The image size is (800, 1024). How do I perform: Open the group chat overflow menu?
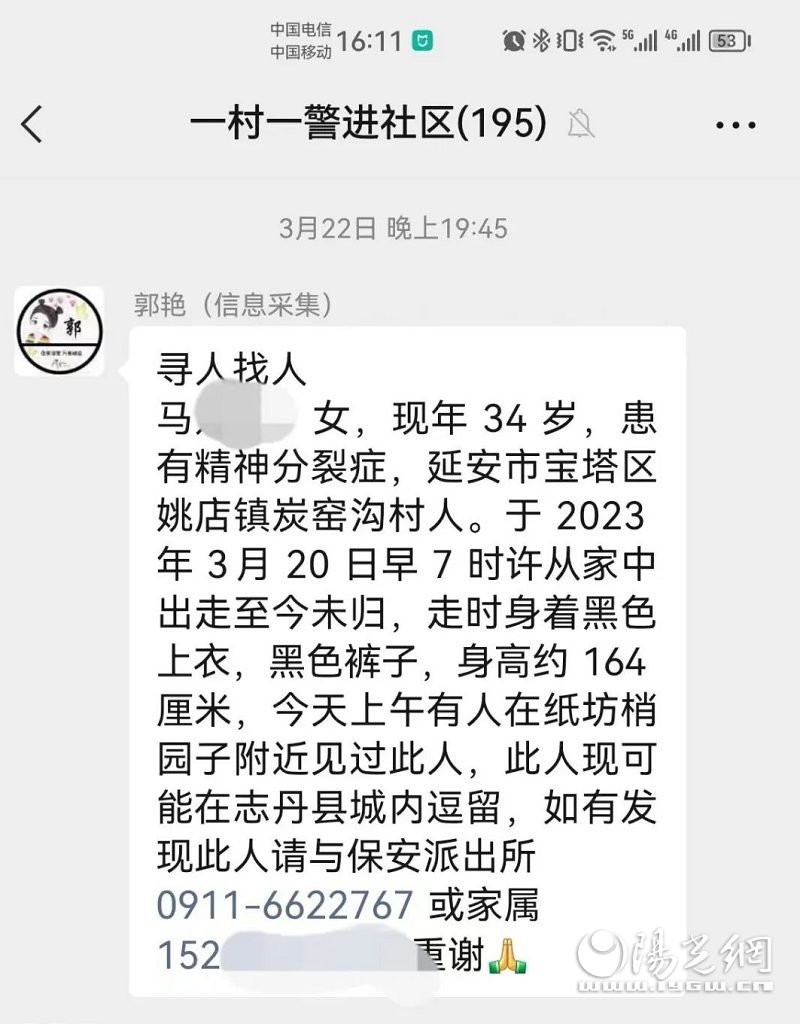736,125
